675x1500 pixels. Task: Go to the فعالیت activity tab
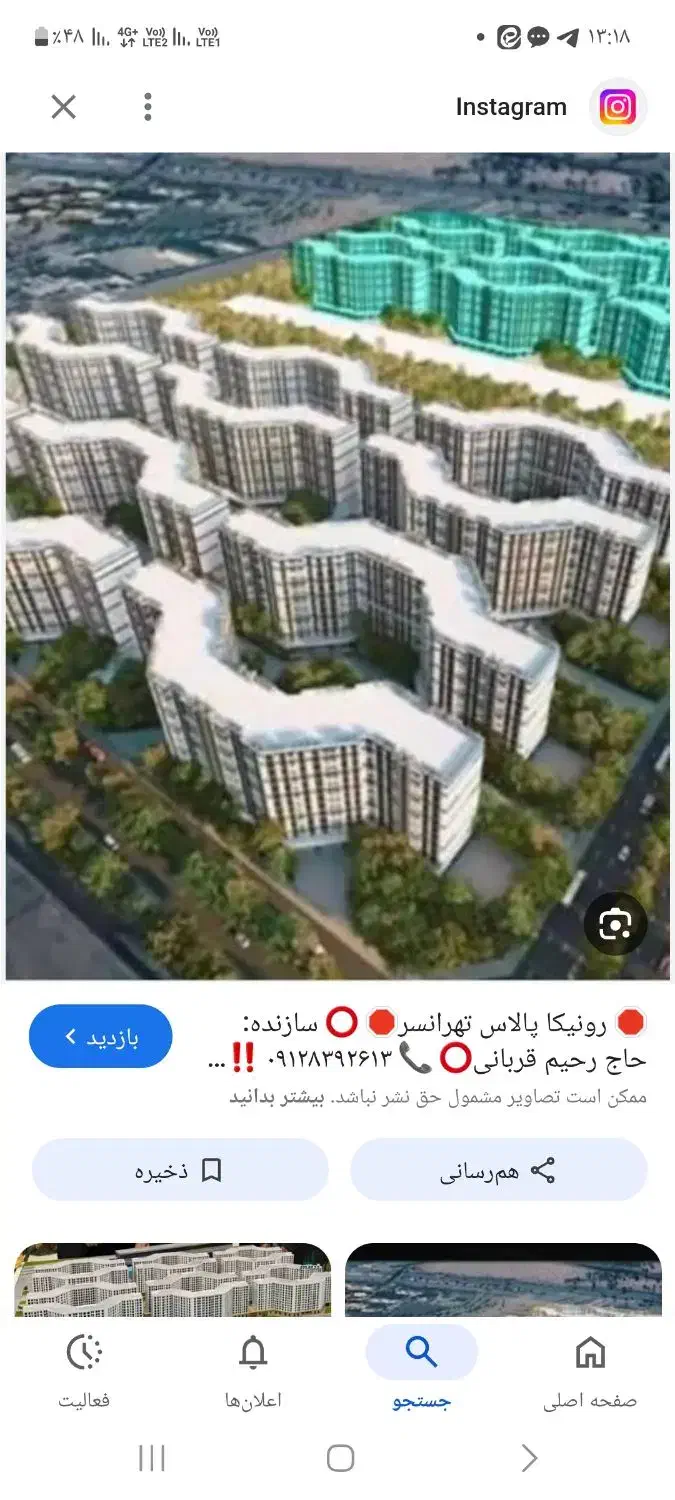click(85, 1373)
